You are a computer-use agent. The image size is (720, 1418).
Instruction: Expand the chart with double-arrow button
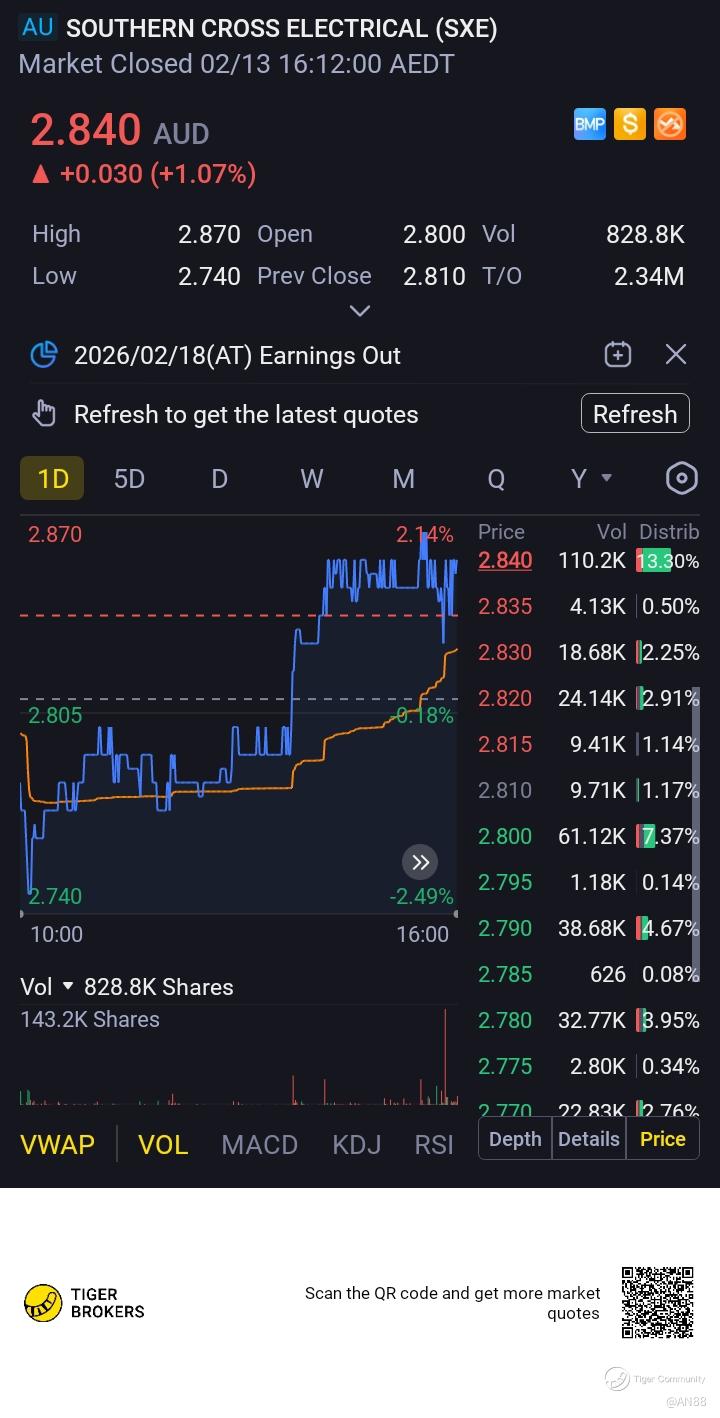point(420,862)
